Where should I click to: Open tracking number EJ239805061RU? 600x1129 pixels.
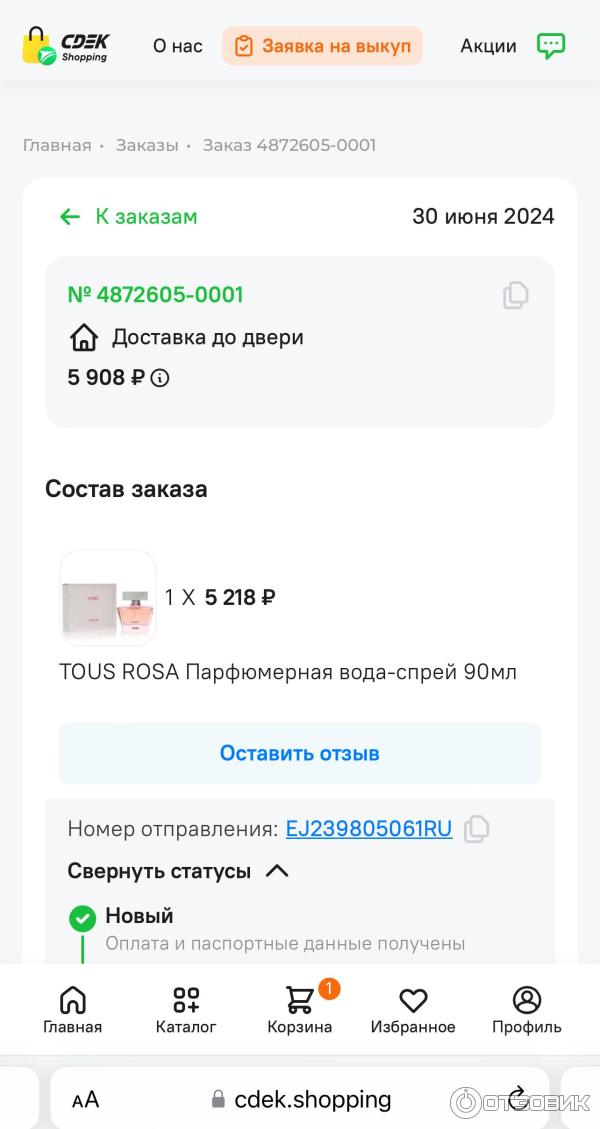[369, 829]
